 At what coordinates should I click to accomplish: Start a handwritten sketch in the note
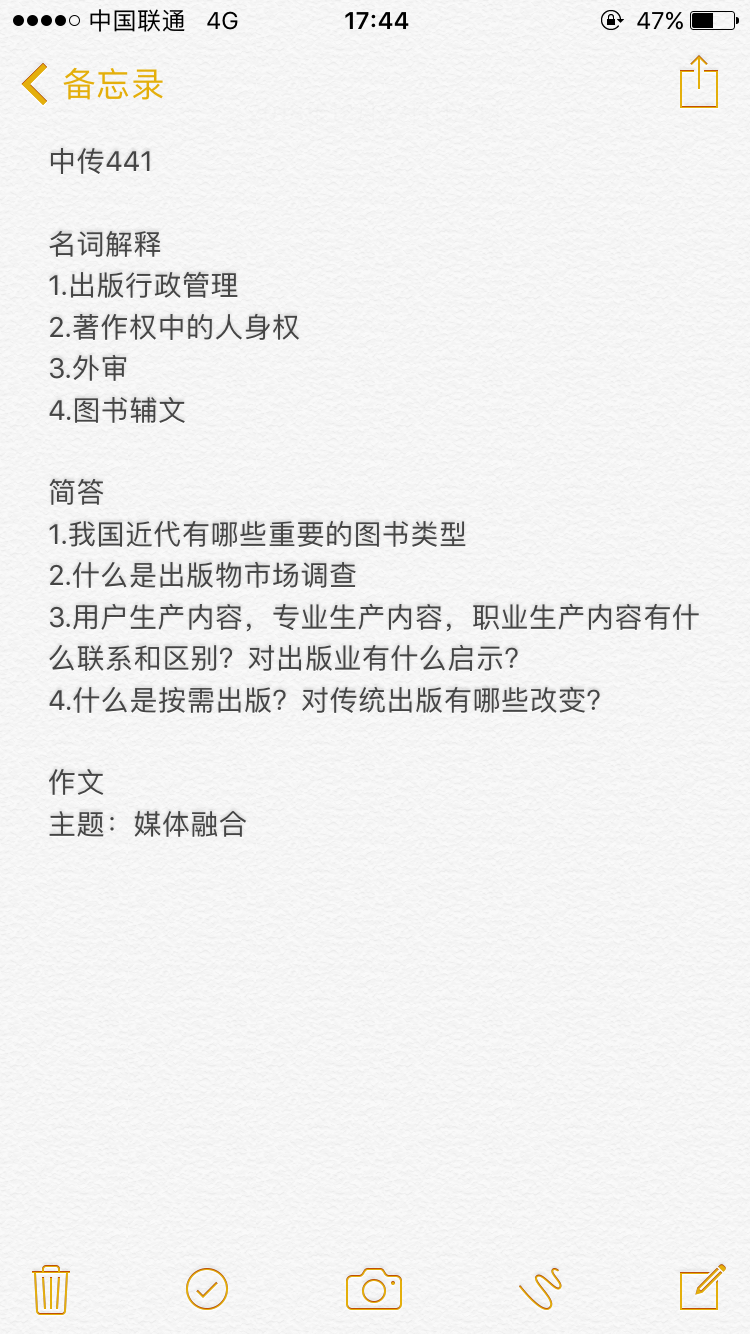(540, 1288)
